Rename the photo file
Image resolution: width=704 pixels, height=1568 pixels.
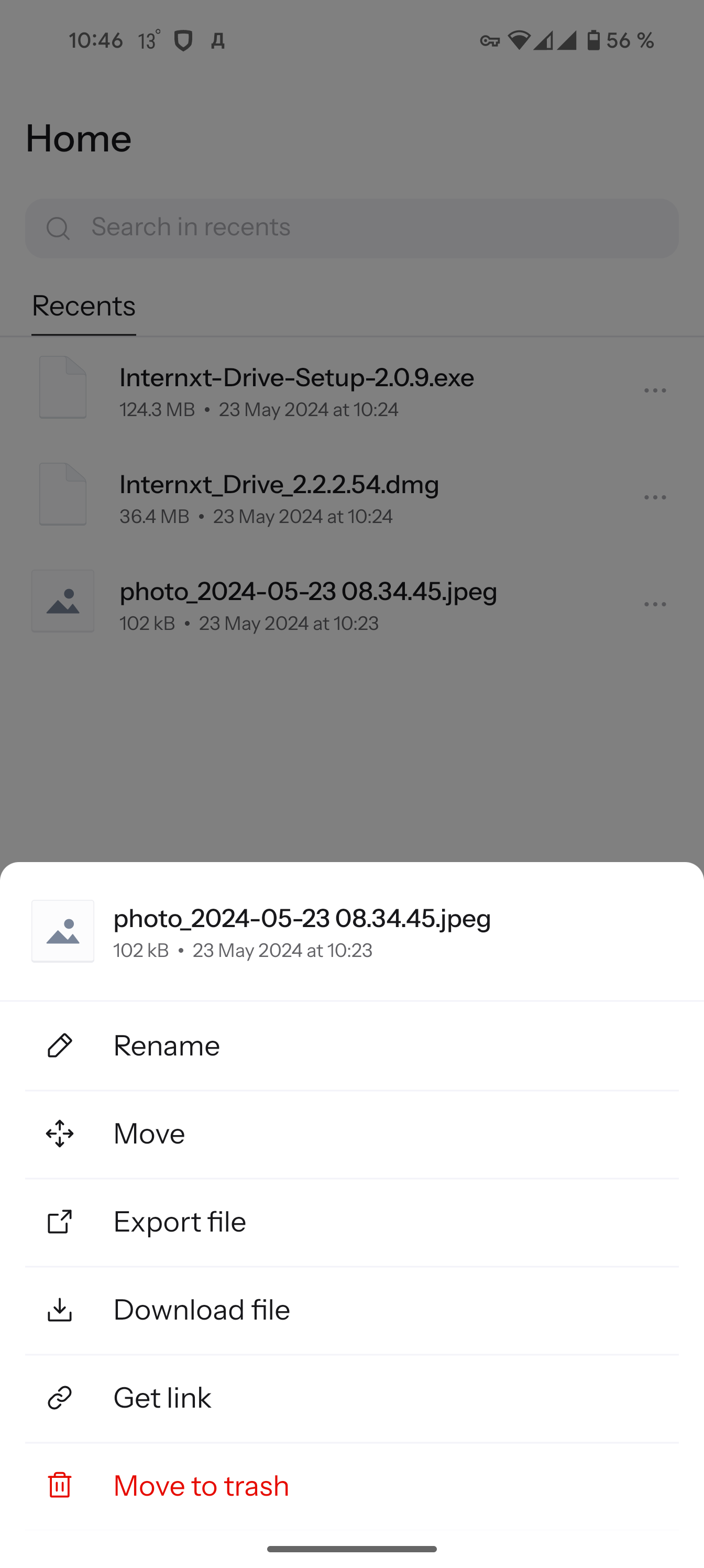[166, 1046]
